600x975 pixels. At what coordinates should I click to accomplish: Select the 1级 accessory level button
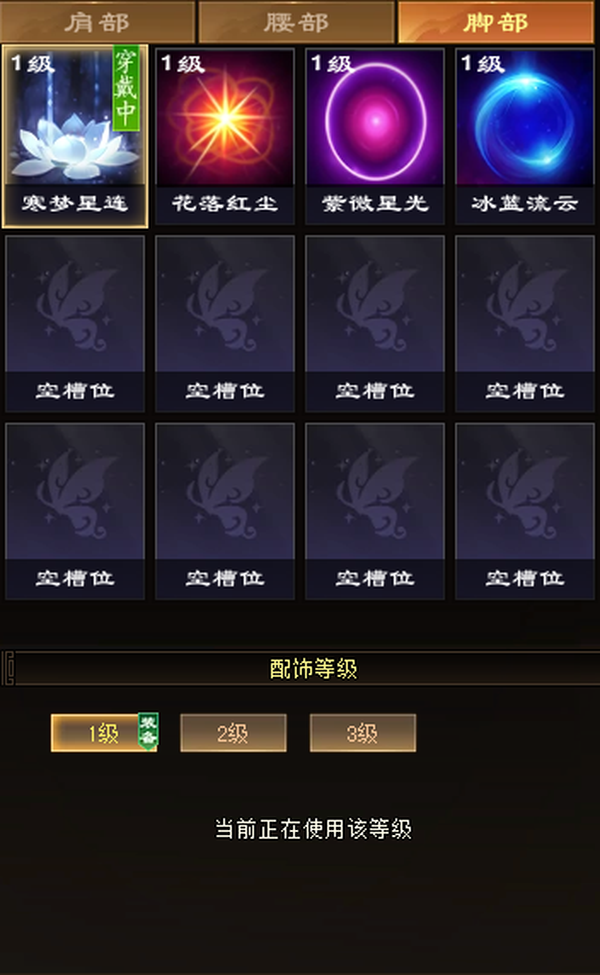pyautogui.click(x=104, y=733)
